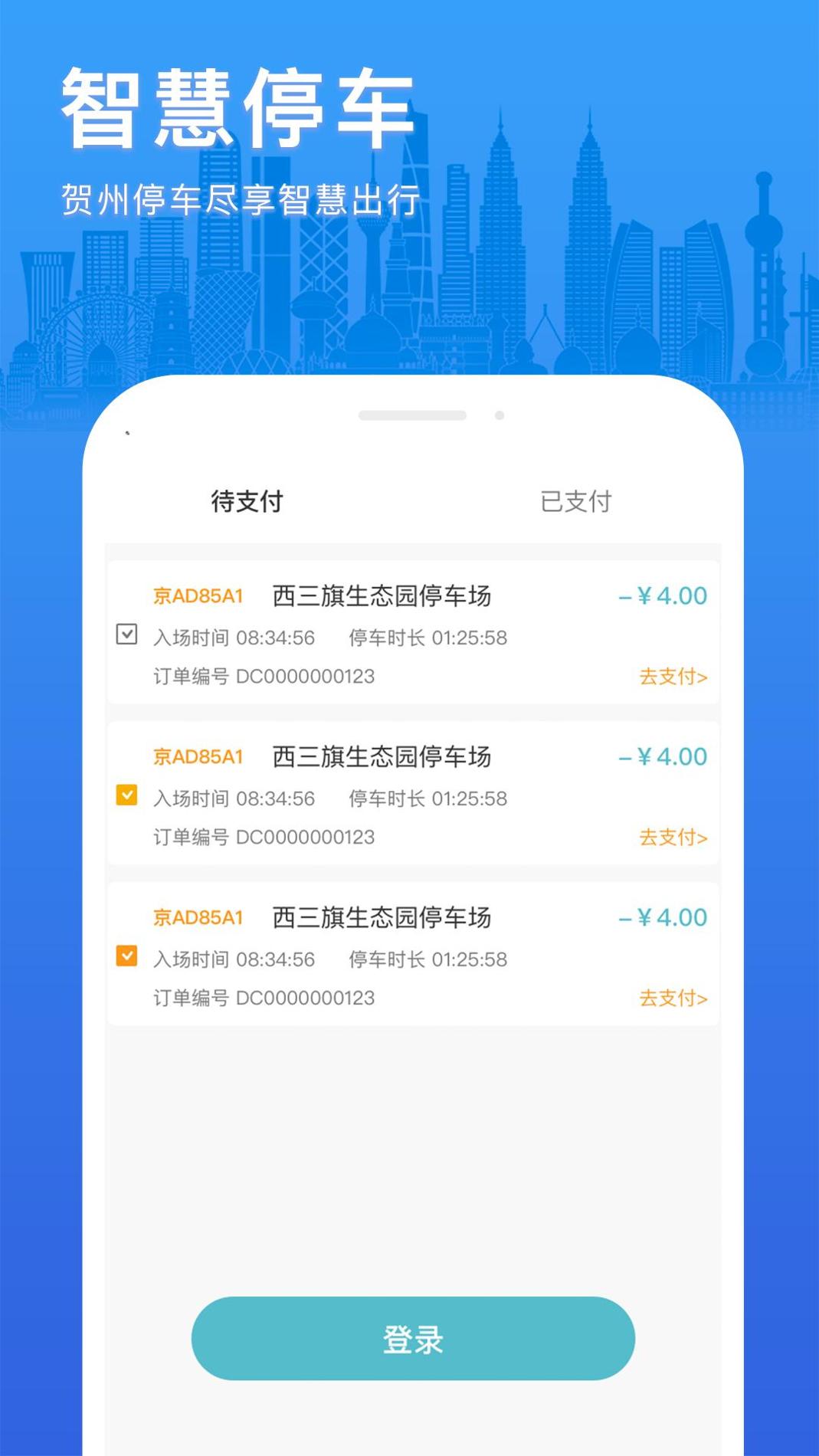Viewport: 819px width, 1456px height.
Task: Tap 去支付 on the third order
Action: coord(673,999)
